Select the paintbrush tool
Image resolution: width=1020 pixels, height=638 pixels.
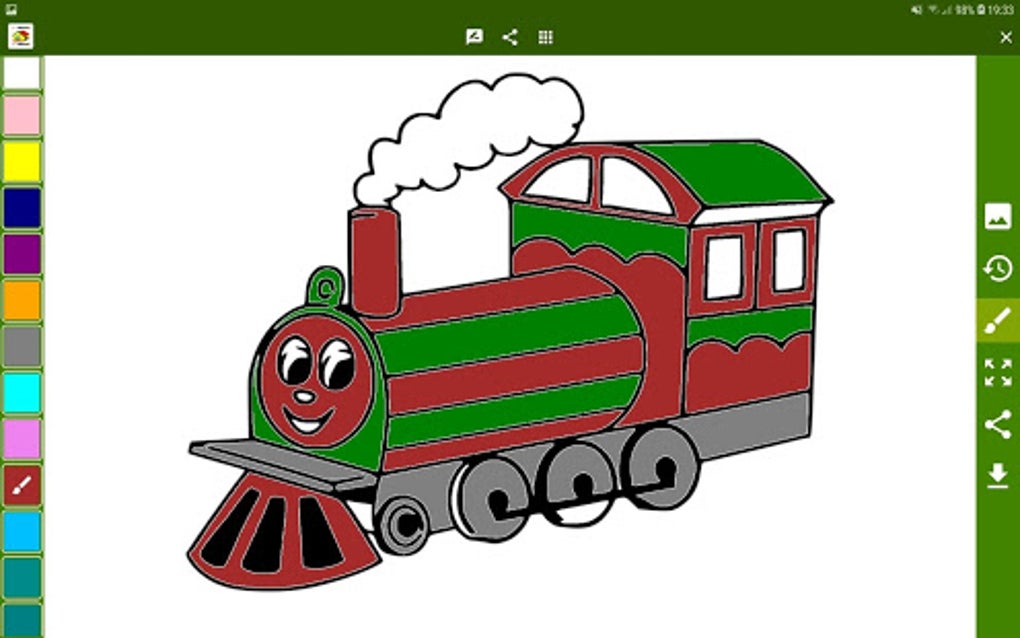(x=998, y=321)
